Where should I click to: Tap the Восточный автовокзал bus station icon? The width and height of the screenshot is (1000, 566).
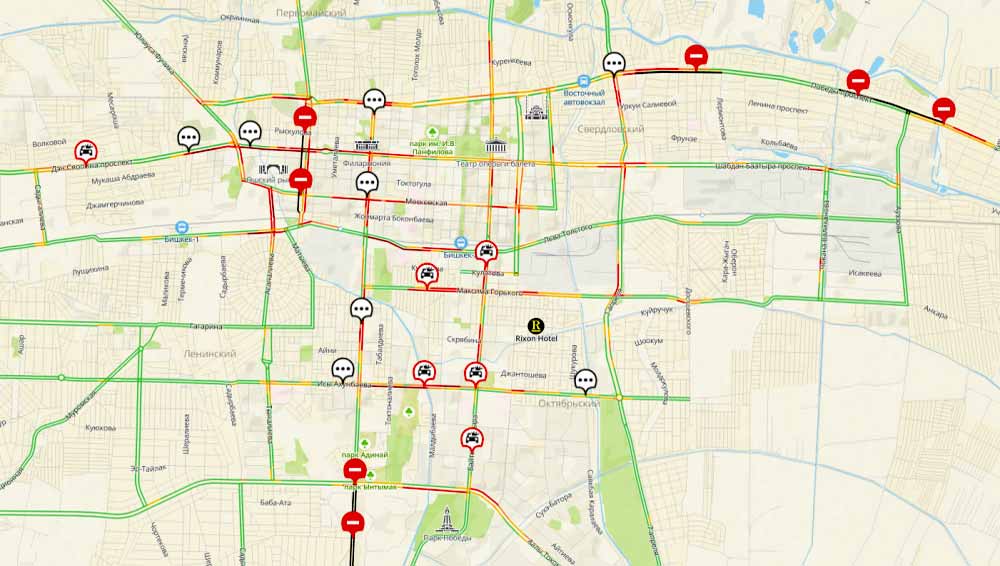(x=584, y=81)
